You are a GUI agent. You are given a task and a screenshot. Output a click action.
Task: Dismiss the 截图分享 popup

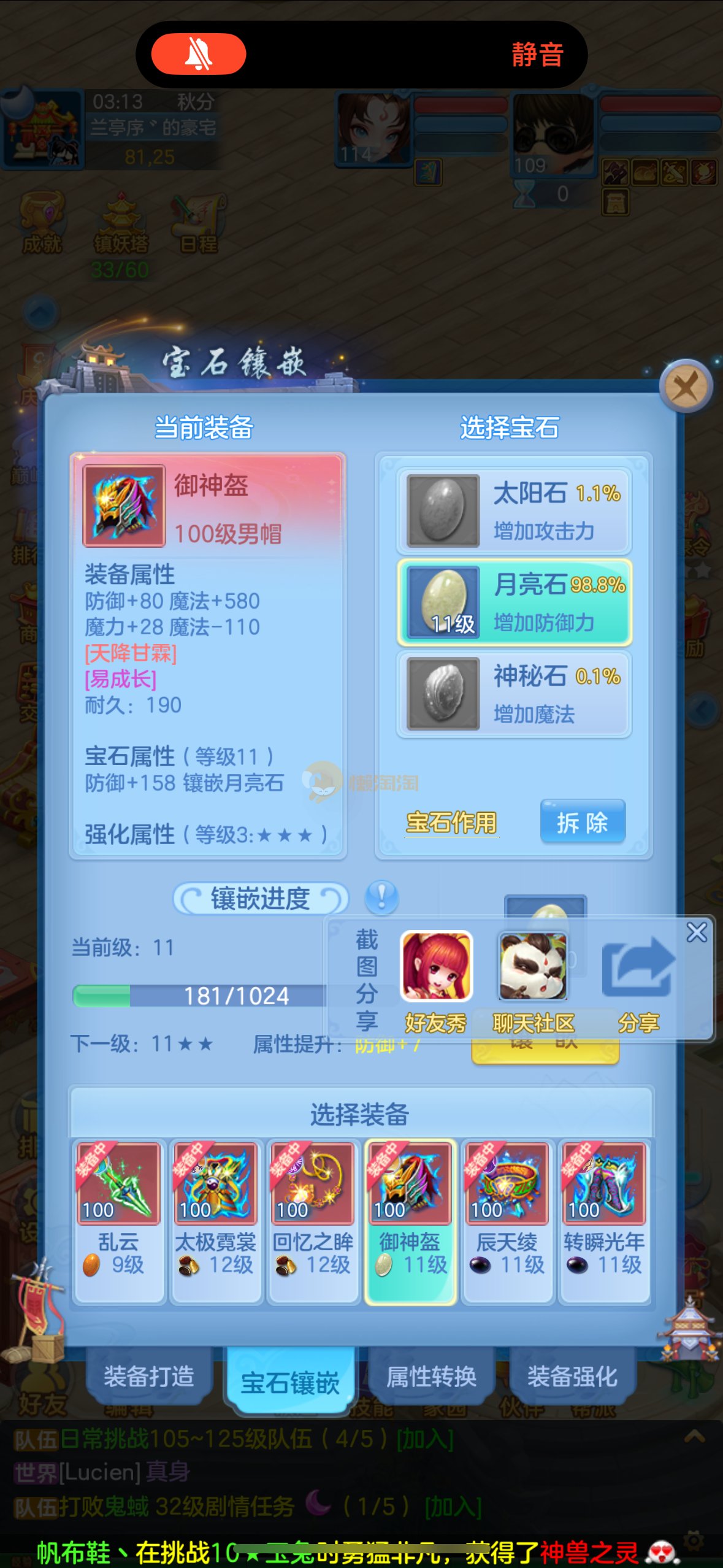point(697,932)
